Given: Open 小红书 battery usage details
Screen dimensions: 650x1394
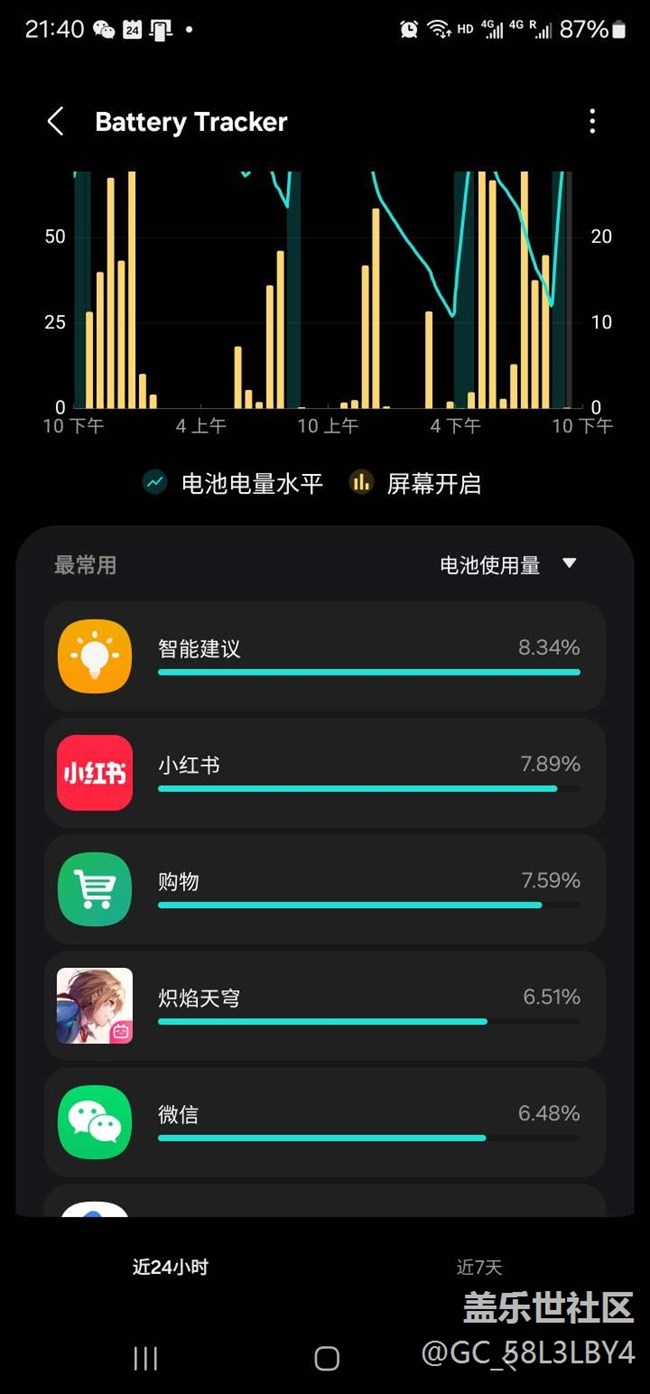Looking at the screenshot, I should click(325, 773).
